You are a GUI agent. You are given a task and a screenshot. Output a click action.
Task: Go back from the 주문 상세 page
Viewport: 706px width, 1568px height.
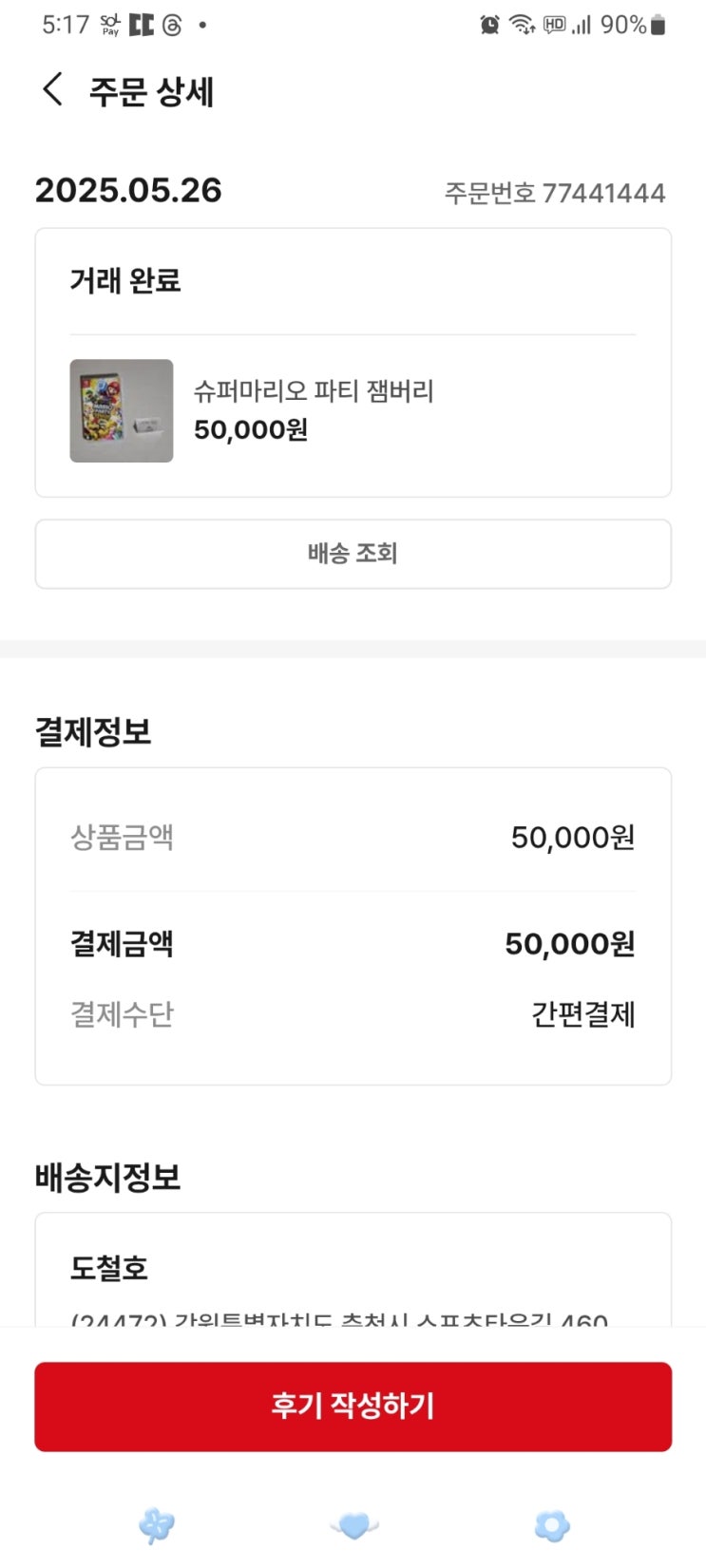(53, 90)
